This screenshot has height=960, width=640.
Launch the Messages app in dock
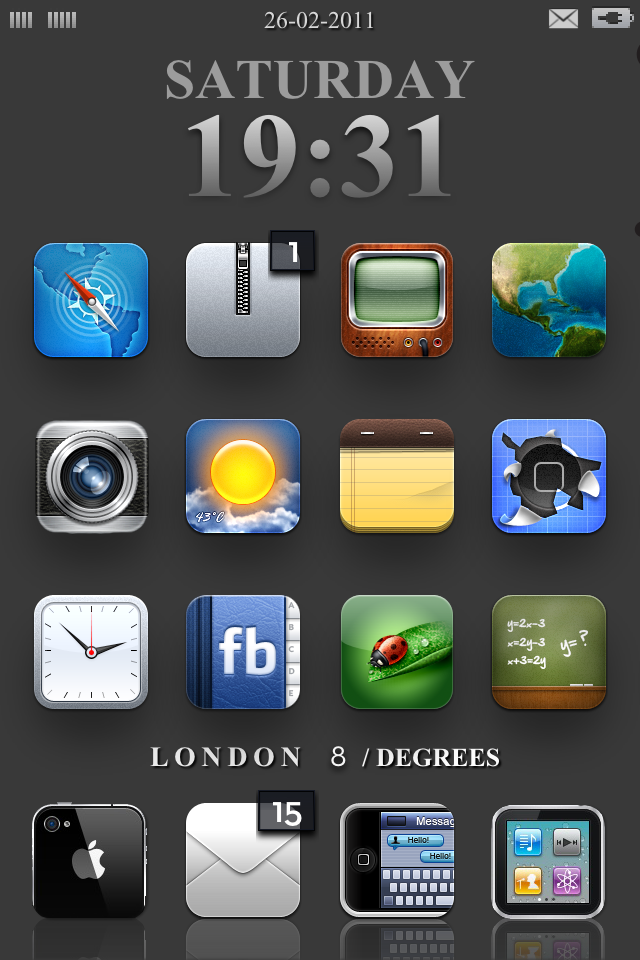coord(397,861)
